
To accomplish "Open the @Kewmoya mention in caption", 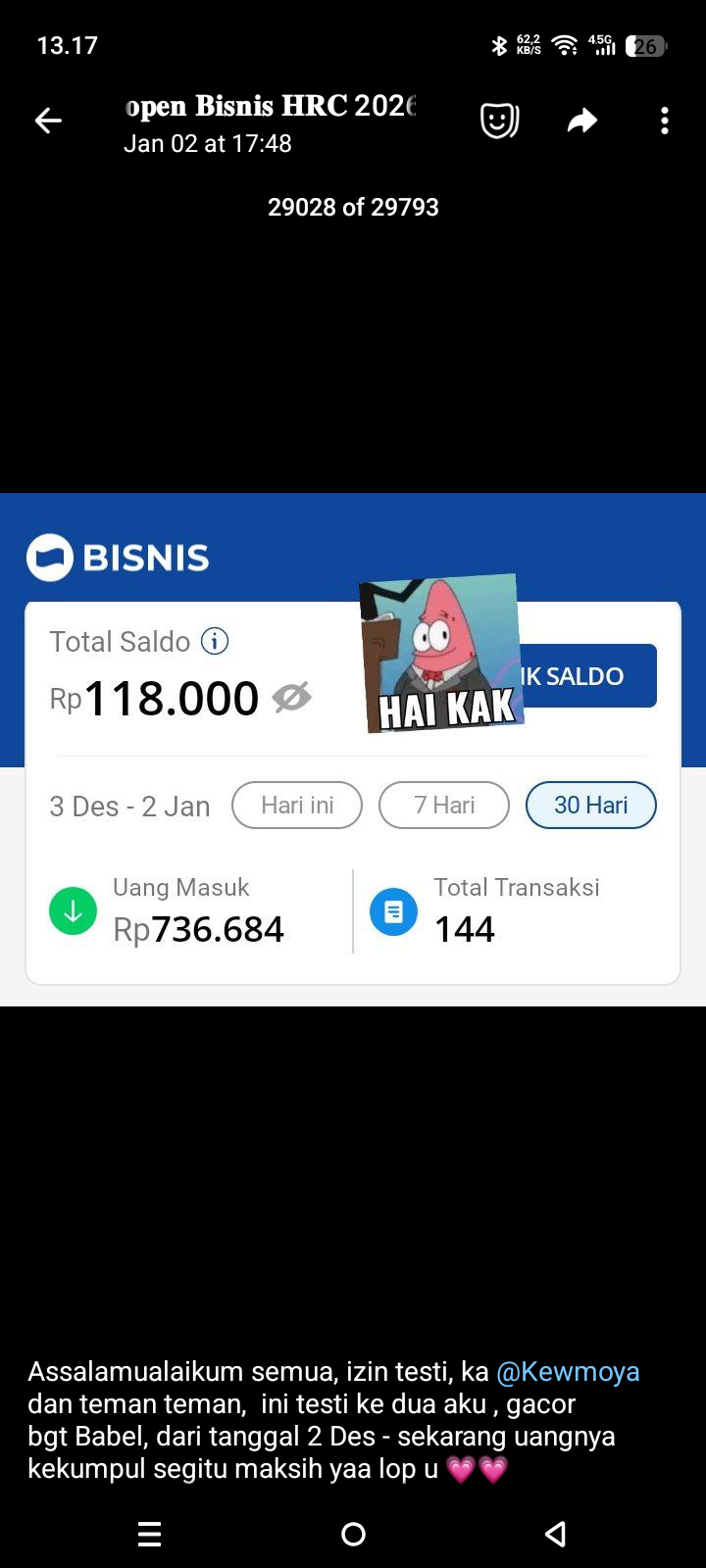I will point(568,1372).
